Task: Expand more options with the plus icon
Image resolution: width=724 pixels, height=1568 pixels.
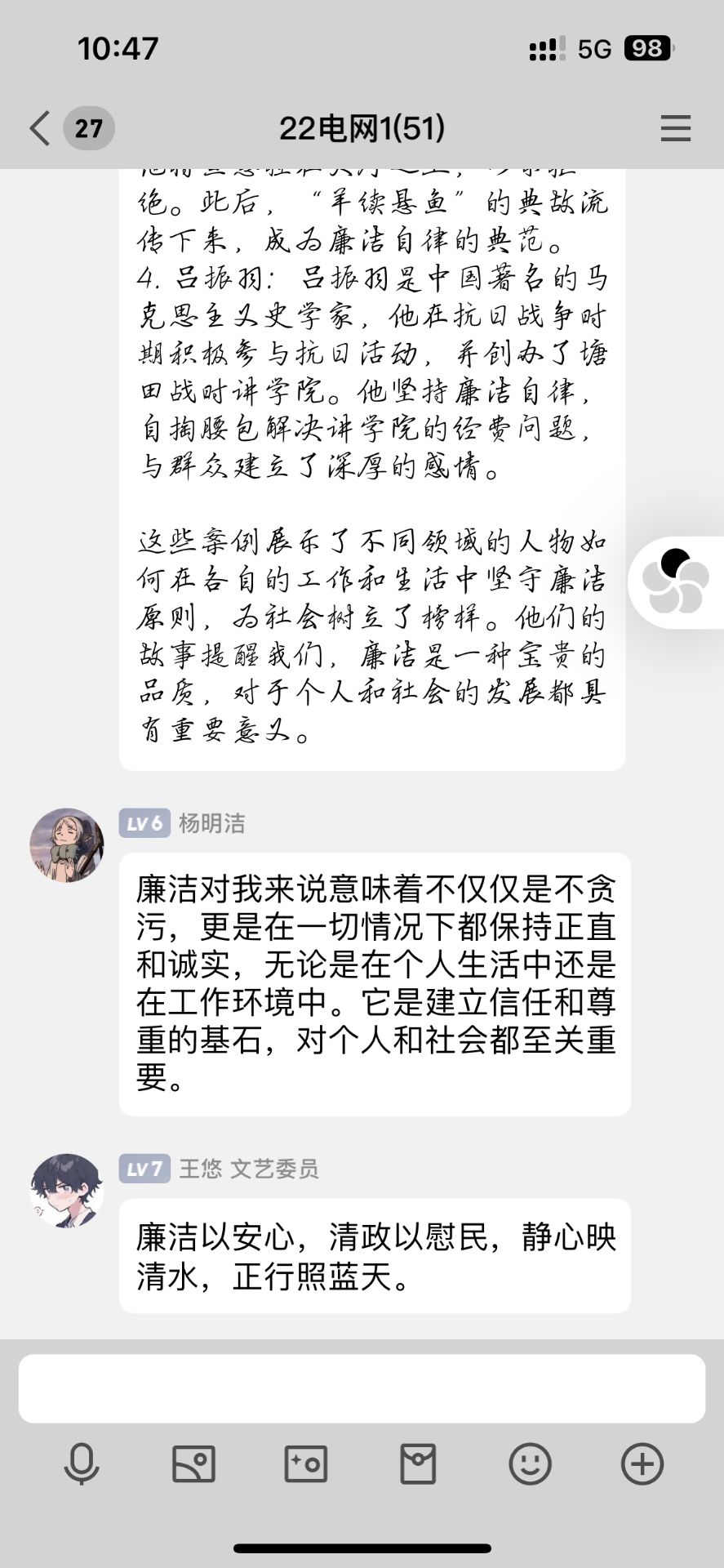Action: click(x=642, y=1463)
